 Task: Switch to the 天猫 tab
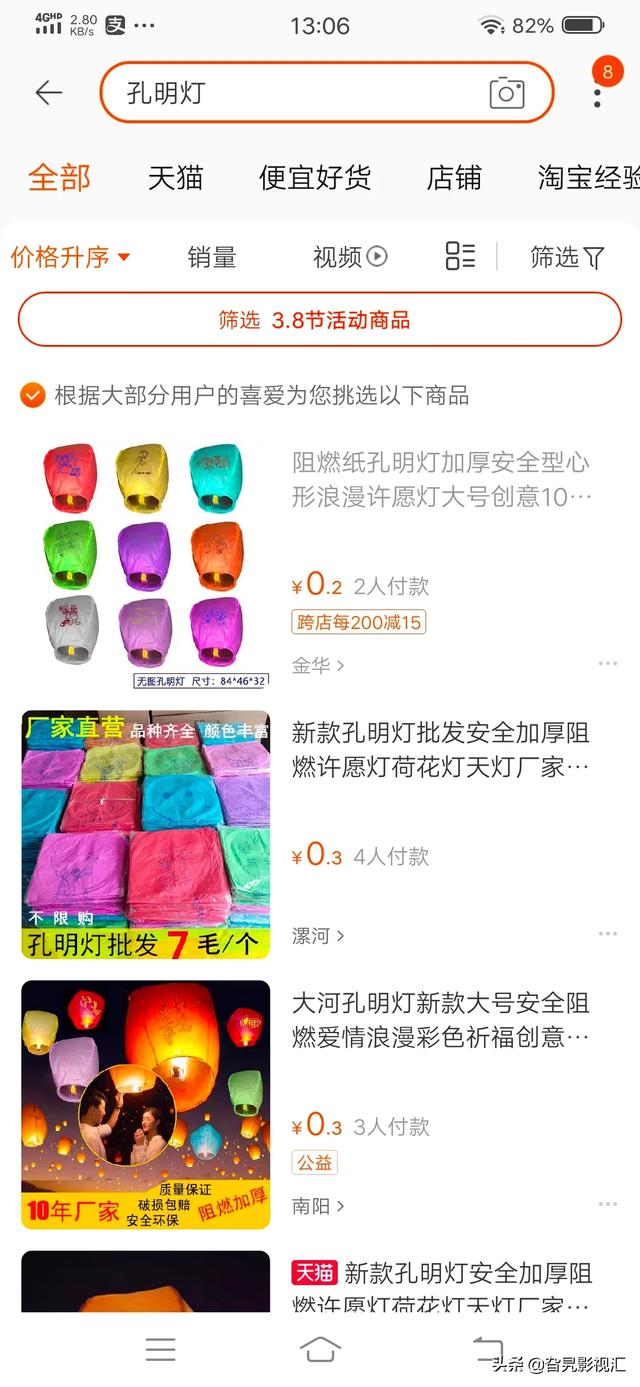click(175, 178)
